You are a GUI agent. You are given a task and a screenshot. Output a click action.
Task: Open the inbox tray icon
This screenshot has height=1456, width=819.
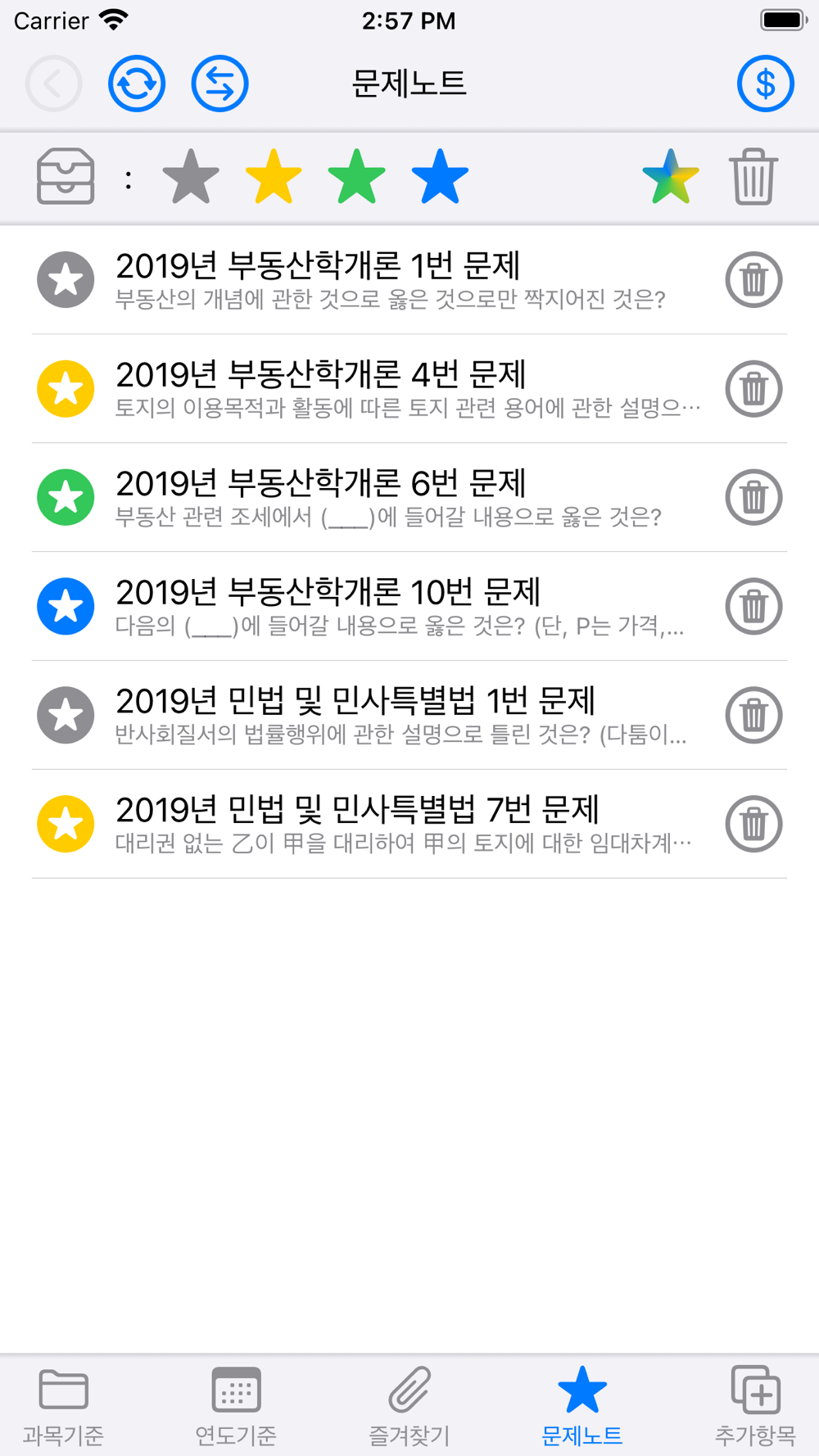[66, 177]
